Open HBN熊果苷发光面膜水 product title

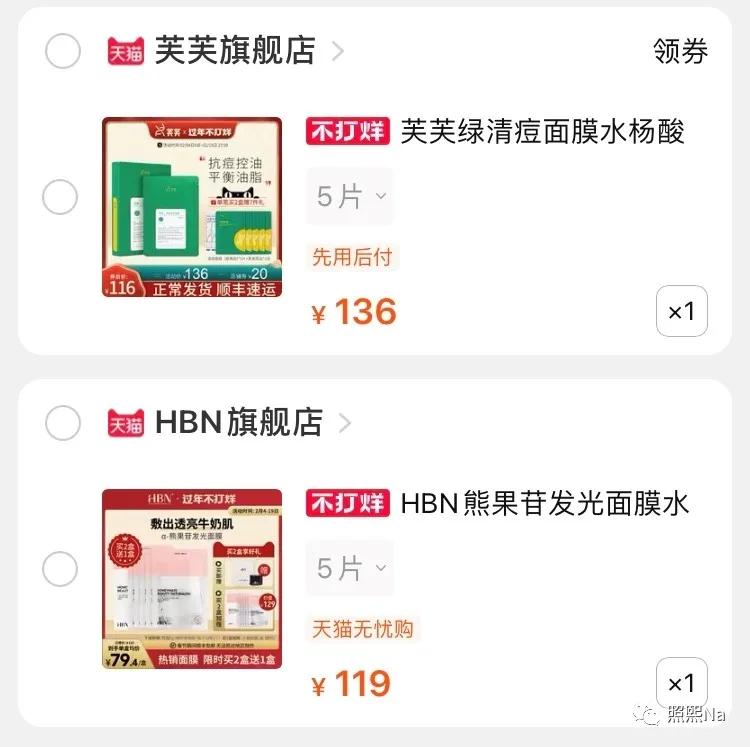[x=544, y=503]
